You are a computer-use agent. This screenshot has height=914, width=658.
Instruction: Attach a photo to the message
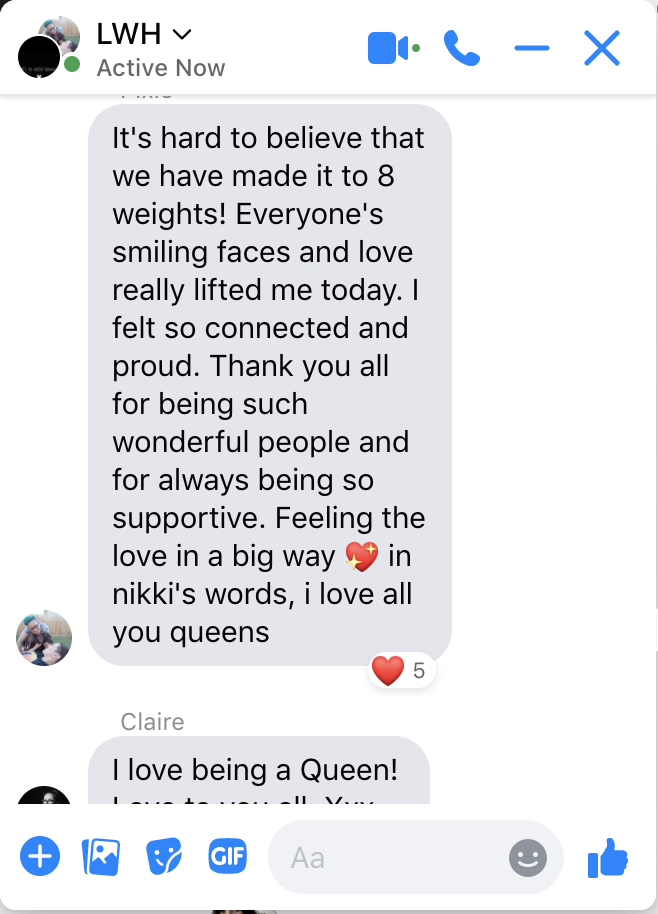click(x=101, y=856)
